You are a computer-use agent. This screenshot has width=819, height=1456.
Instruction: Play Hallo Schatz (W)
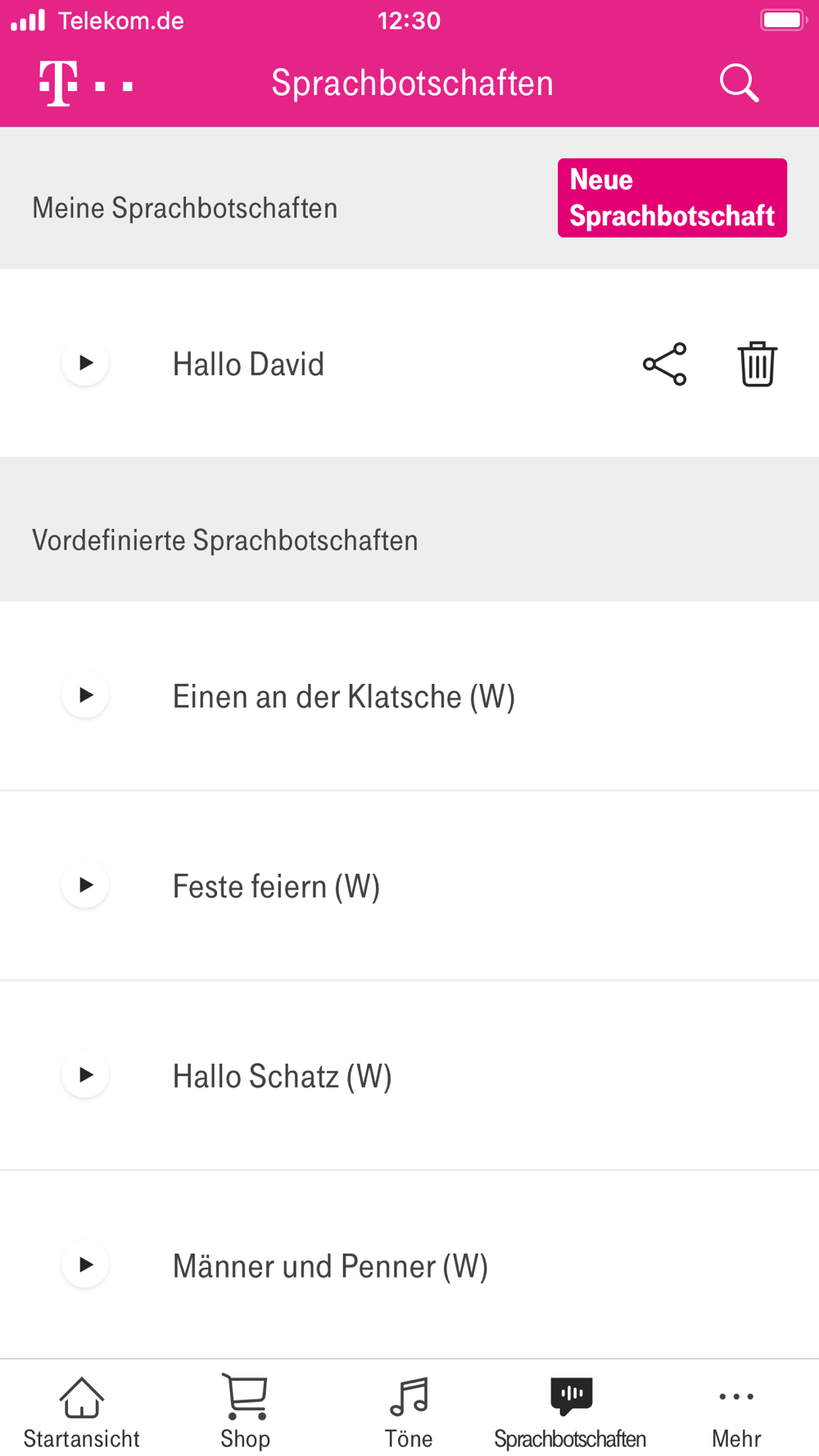pyautogui.click(x=85, y=1075)
